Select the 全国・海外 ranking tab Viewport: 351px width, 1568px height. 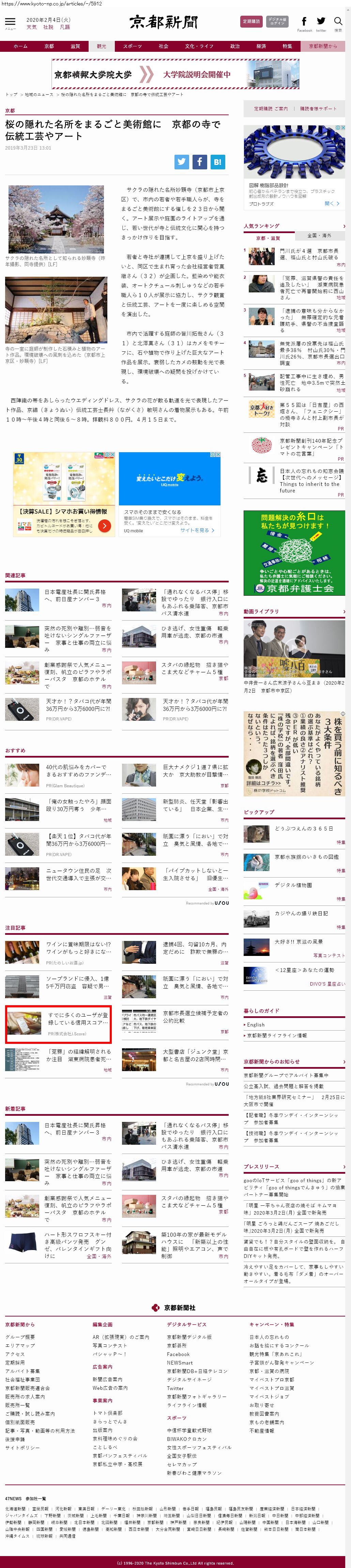[x=319, y=235]
